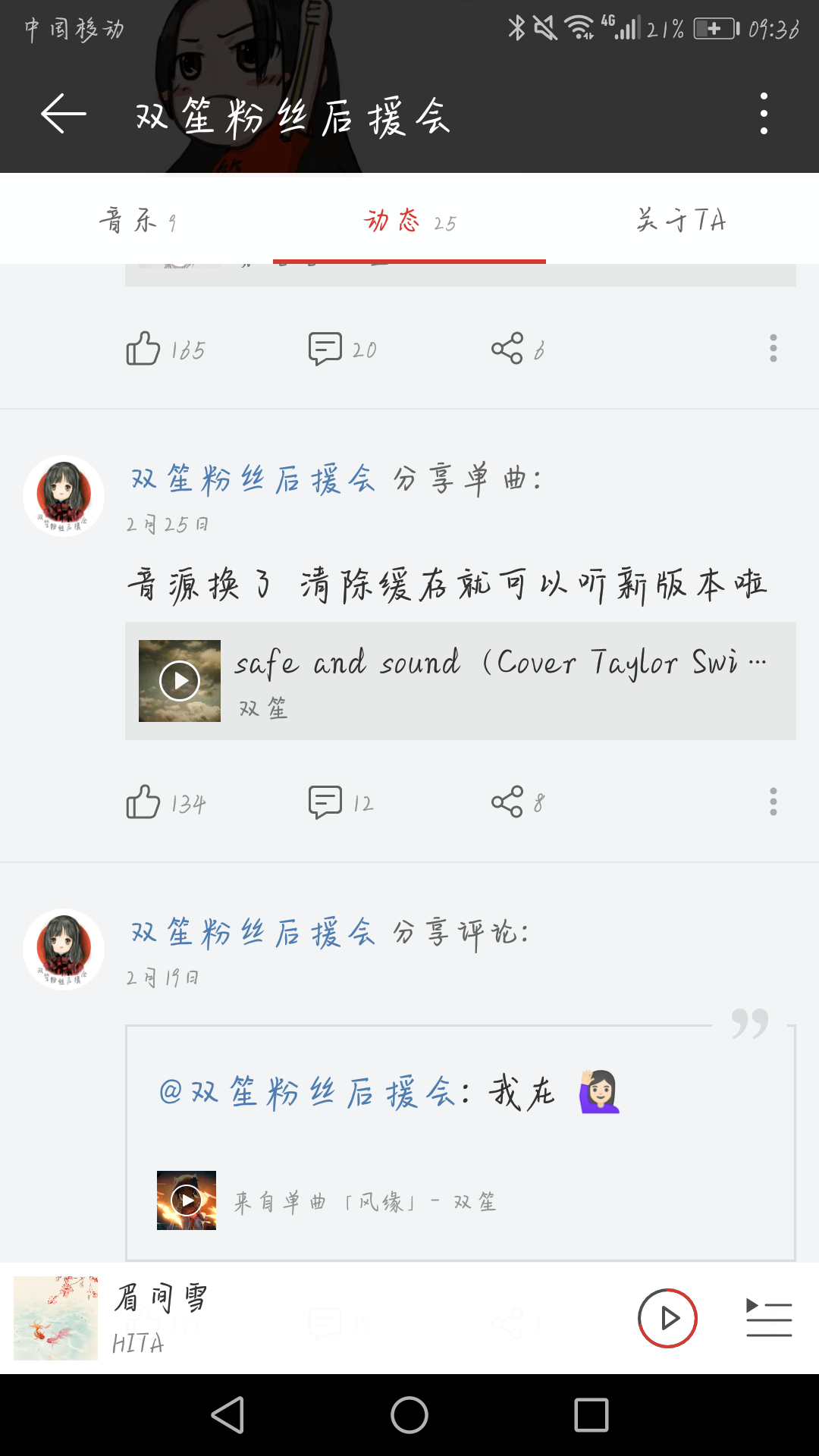Play safe and sound cover song card
The width and height of the screenshot is (819, 1456).
click(x=180, y=681)
